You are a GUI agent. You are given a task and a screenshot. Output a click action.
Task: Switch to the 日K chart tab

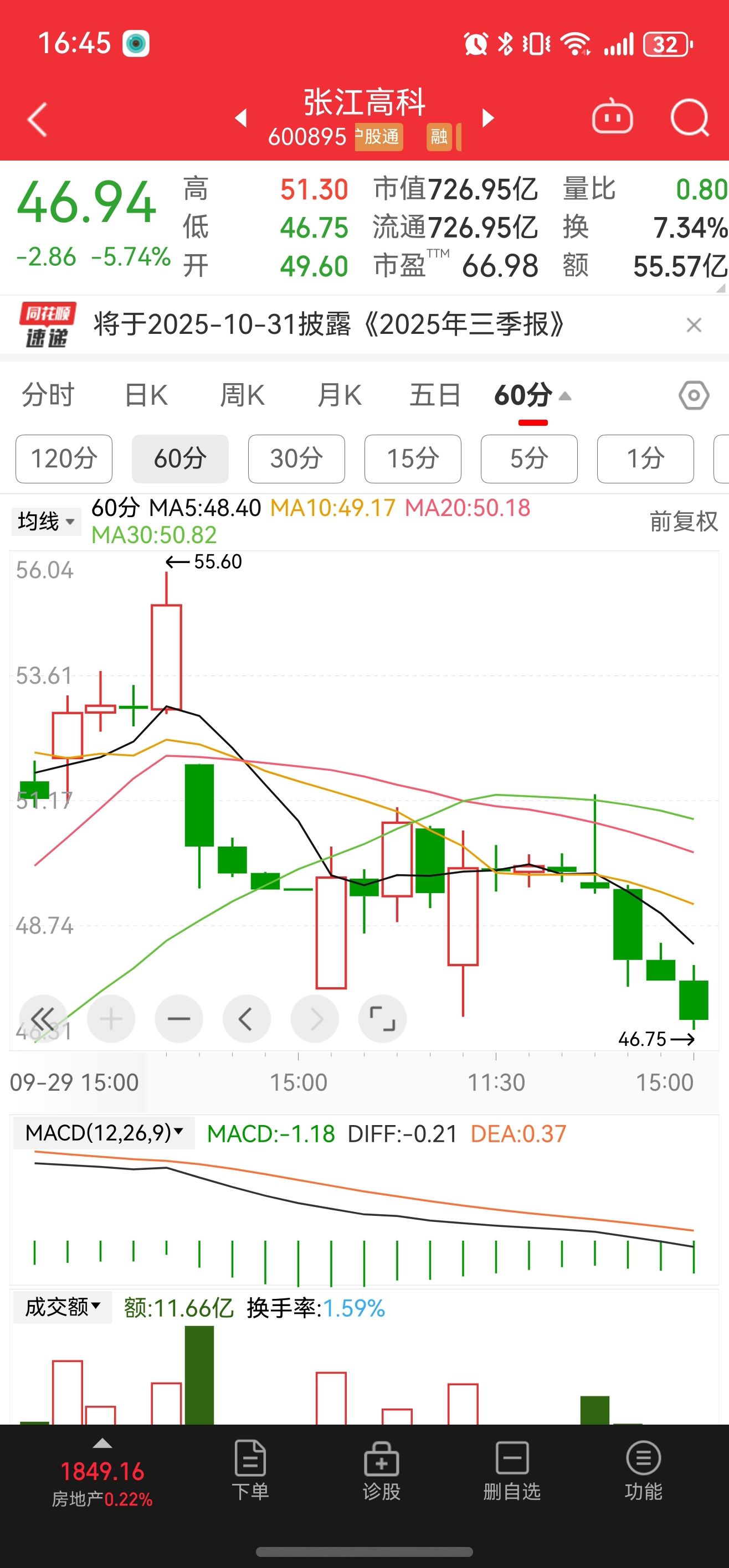click(x=146, y=395)
